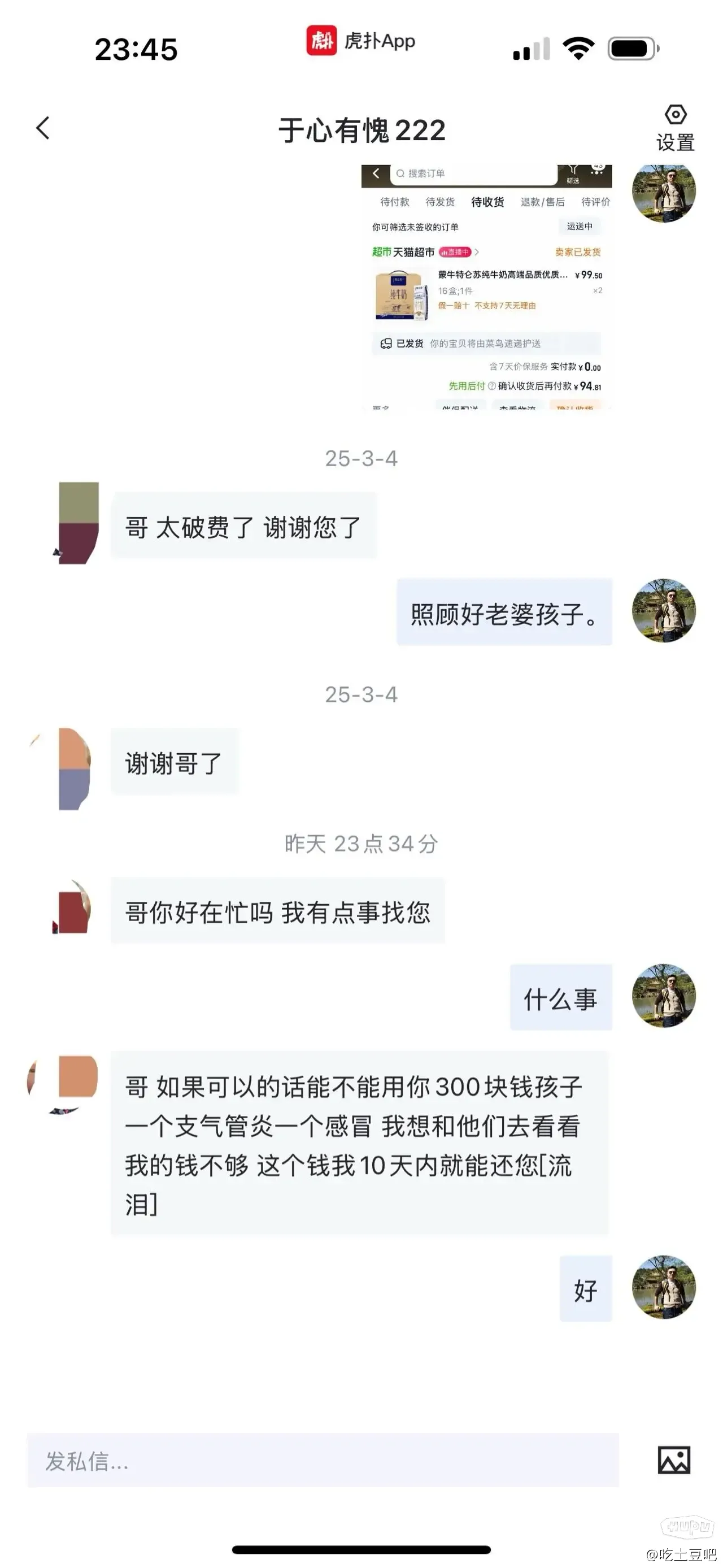This screenshot has width=723, height=1568.
Task: Attach a picture with the image icon
Action: (x=674, y=1460)
